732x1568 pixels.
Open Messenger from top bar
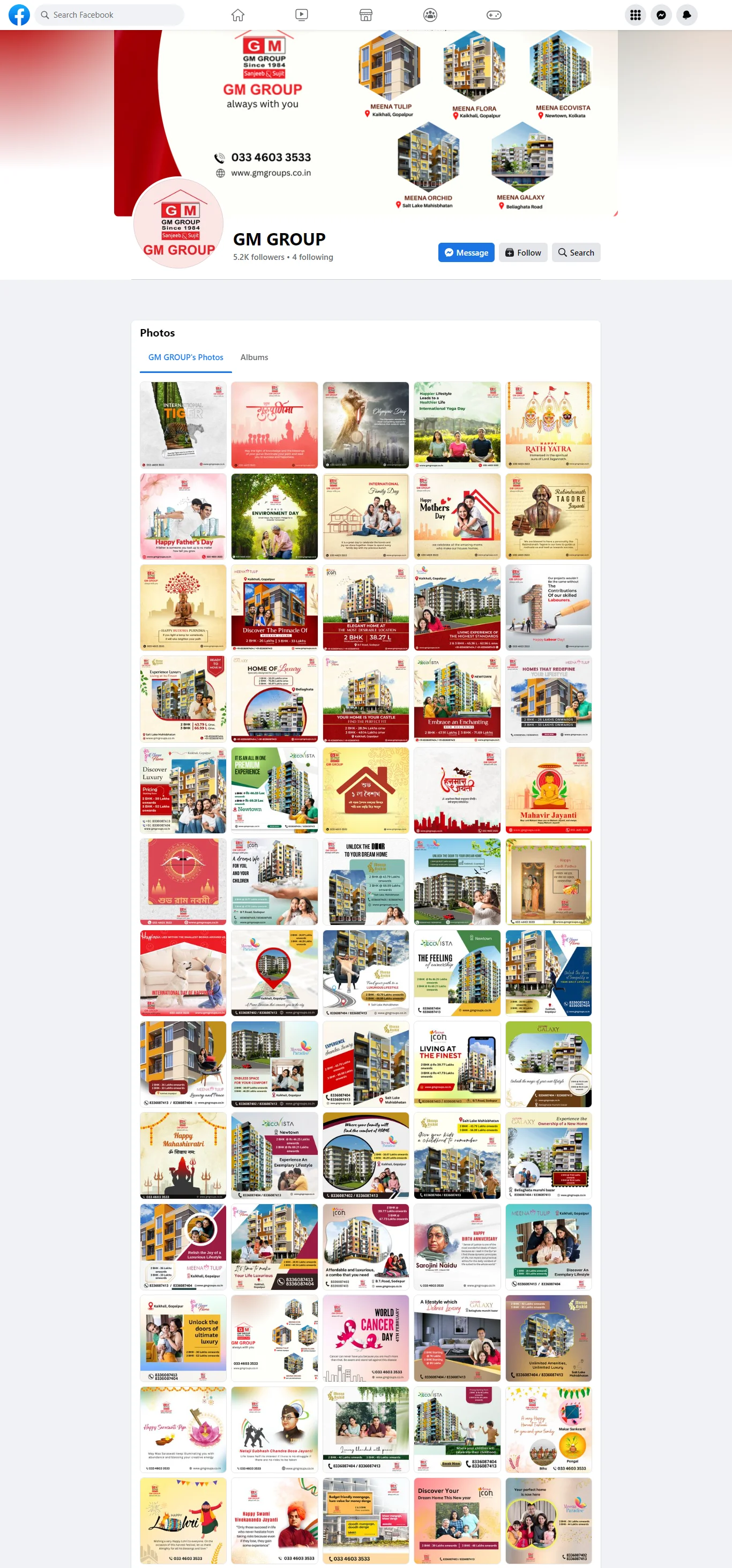[x=661, y=14]
